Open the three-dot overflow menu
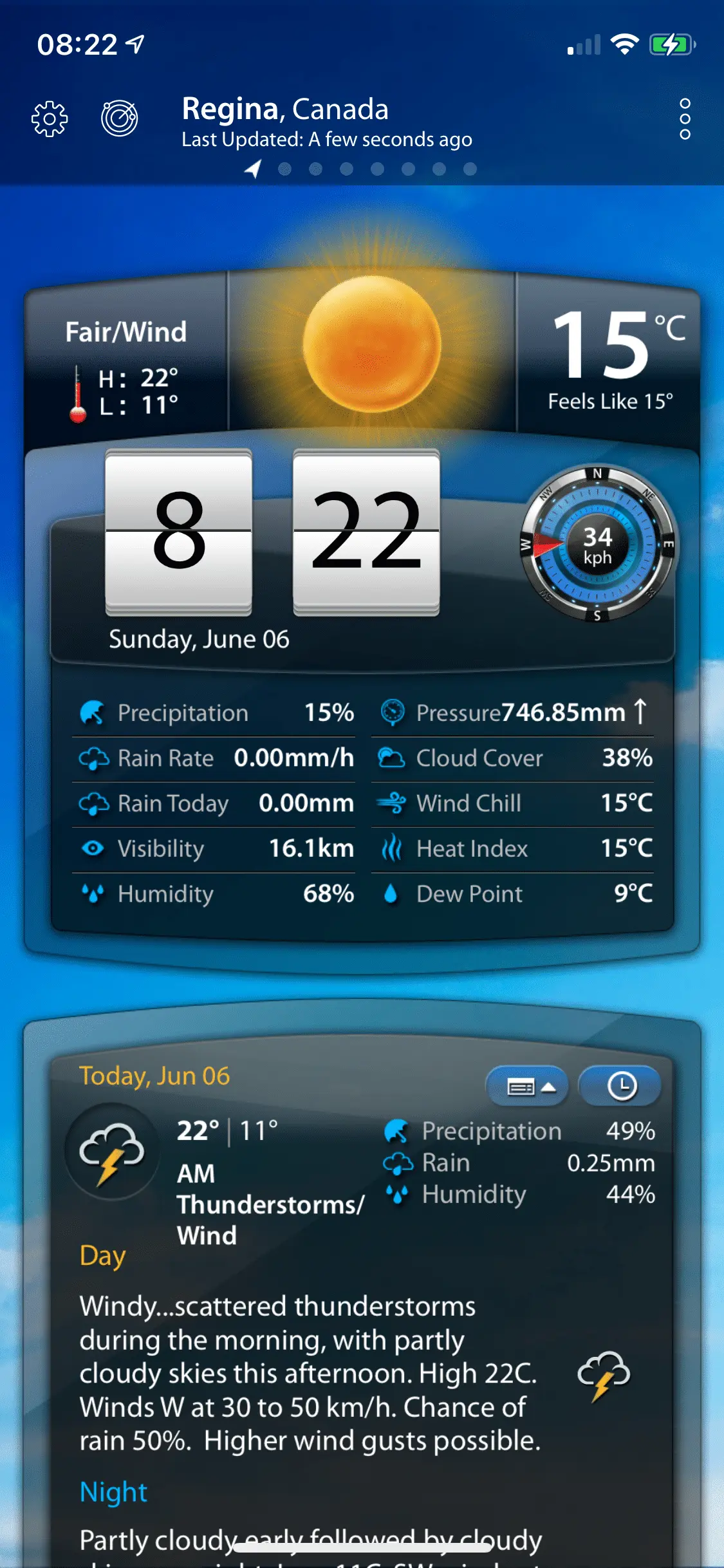724x1568 pixels. (685, 119)
